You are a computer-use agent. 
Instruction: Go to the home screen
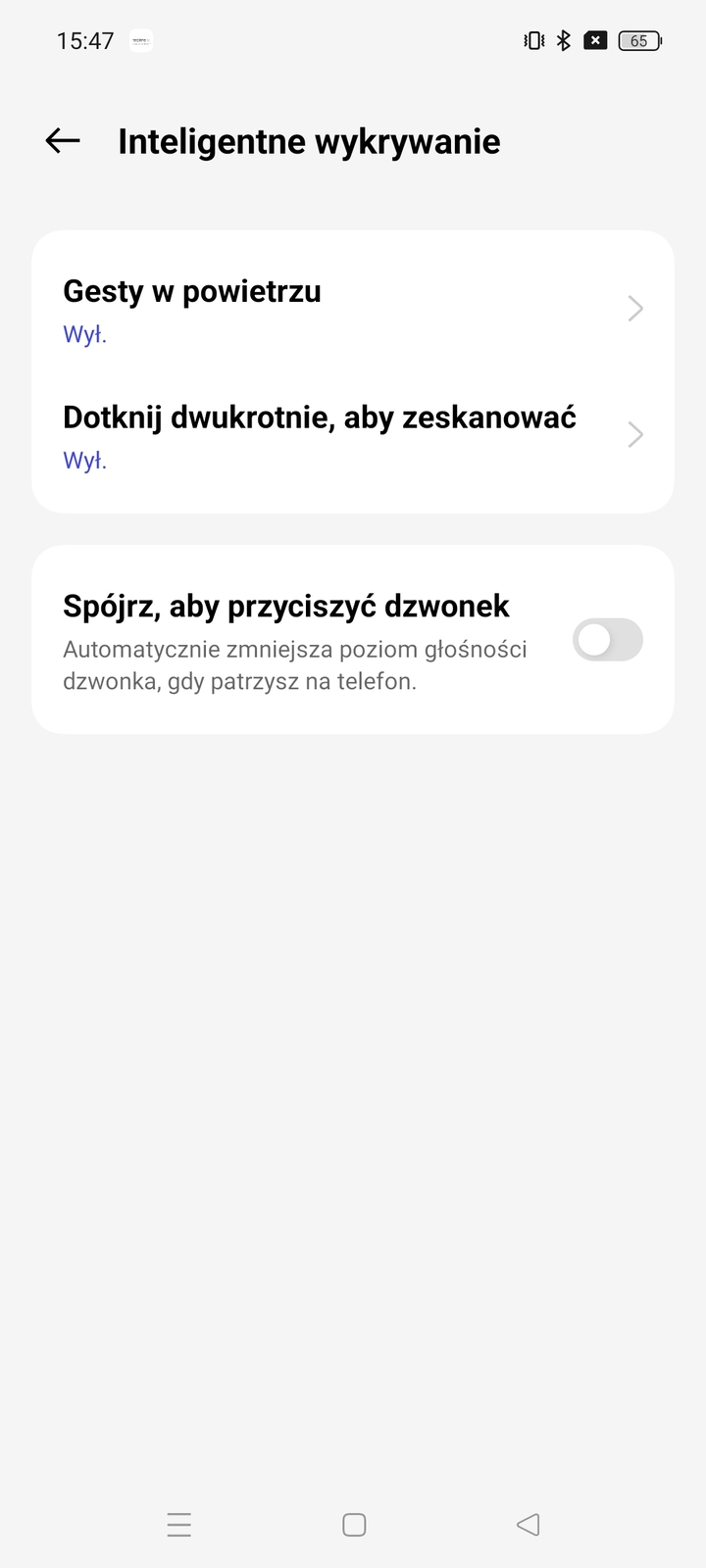pyautogui.click(x=354, y=1524)
